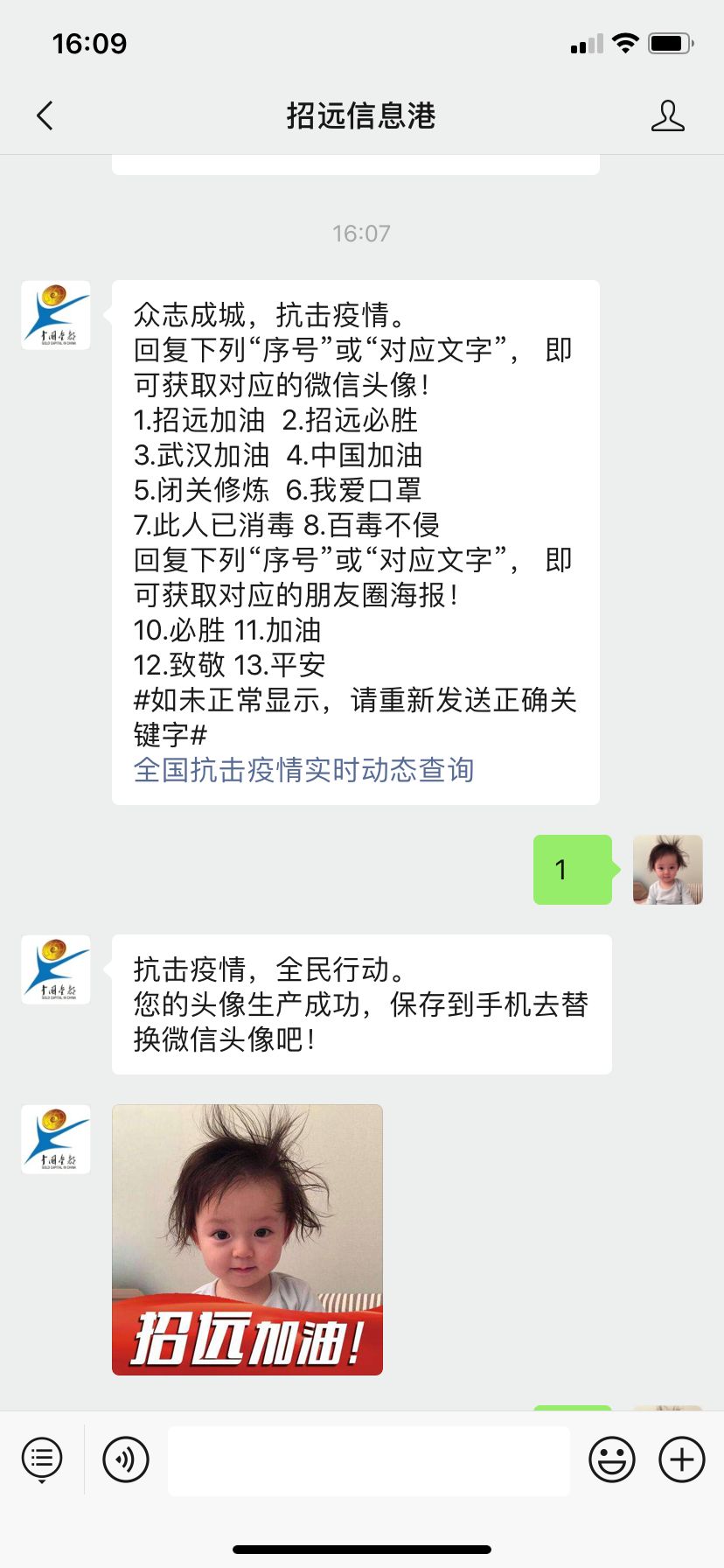Tap 招远信息港 avatar beside 众志成城 message

56,315
